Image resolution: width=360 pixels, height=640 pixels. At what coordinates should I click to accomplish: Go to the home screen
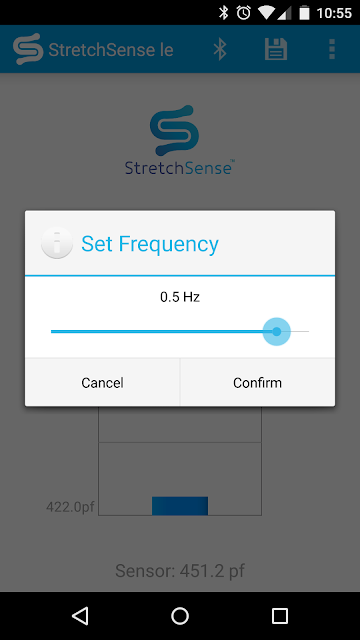[180, 616]
